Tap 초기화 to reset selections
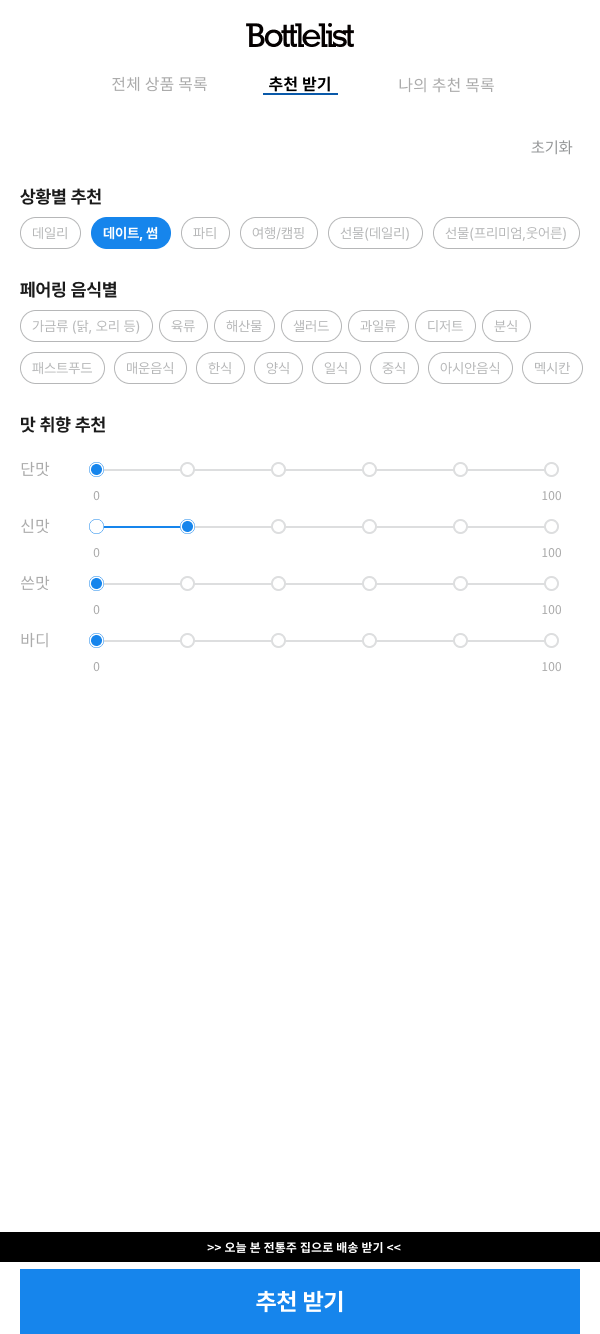 point(551,147)
